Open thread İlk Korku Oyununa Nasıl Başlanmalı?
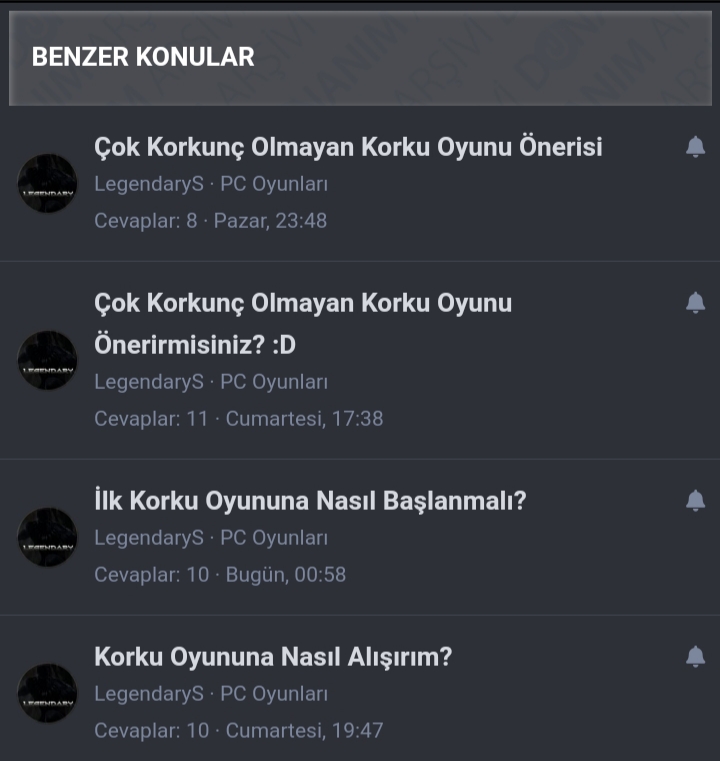 tap(309, 501)
